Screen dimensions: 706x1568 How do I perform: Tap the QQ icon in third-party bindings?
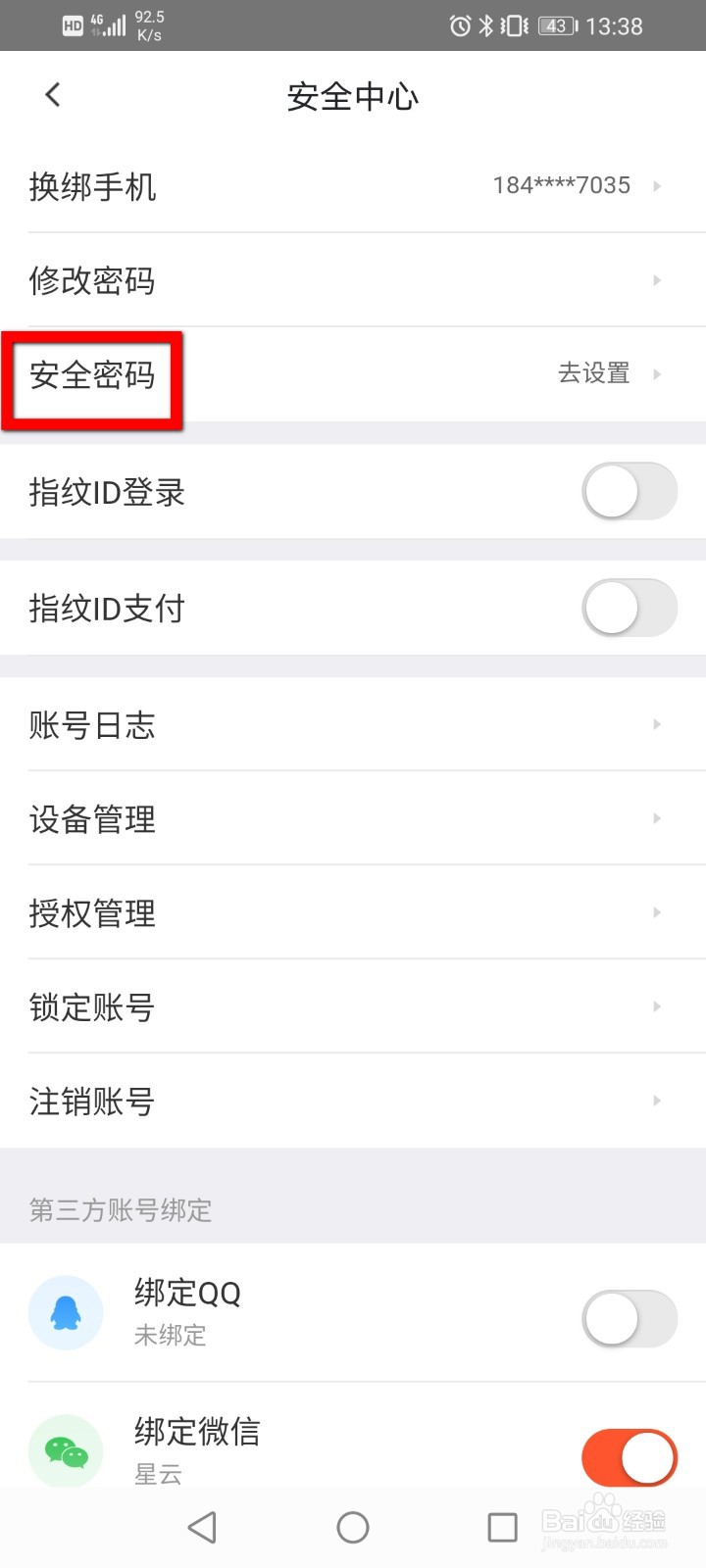point(66,1311)
